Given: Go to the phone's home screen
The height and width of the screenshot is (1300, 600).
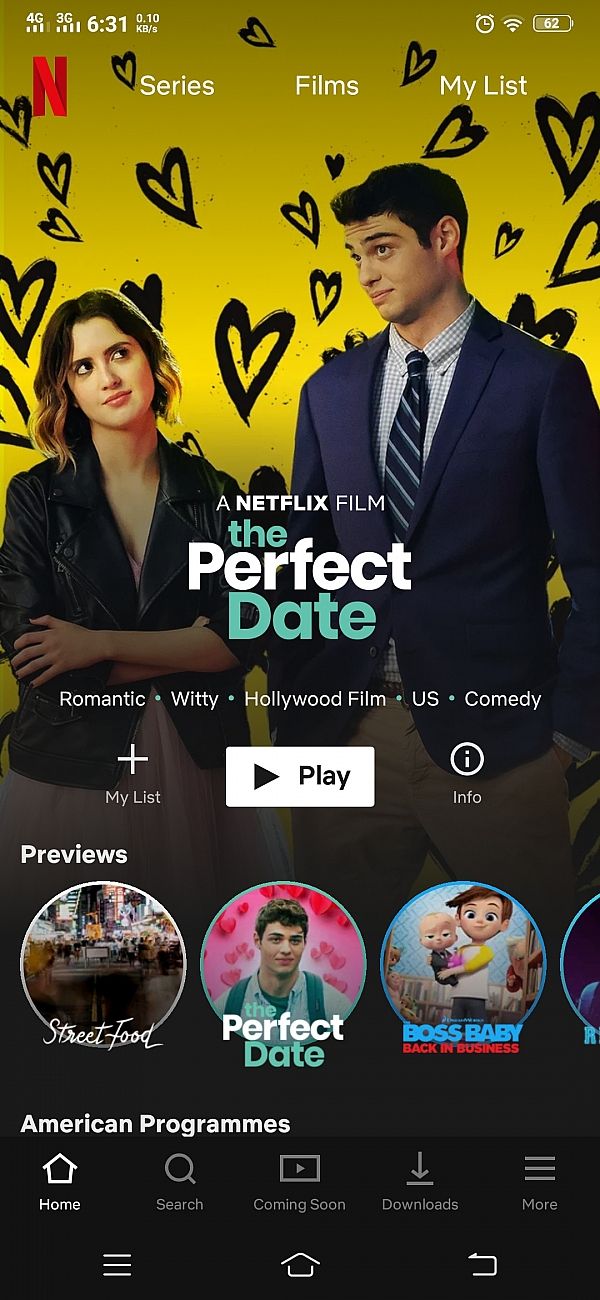Looking at the screenshot, I should (300, 1265).
